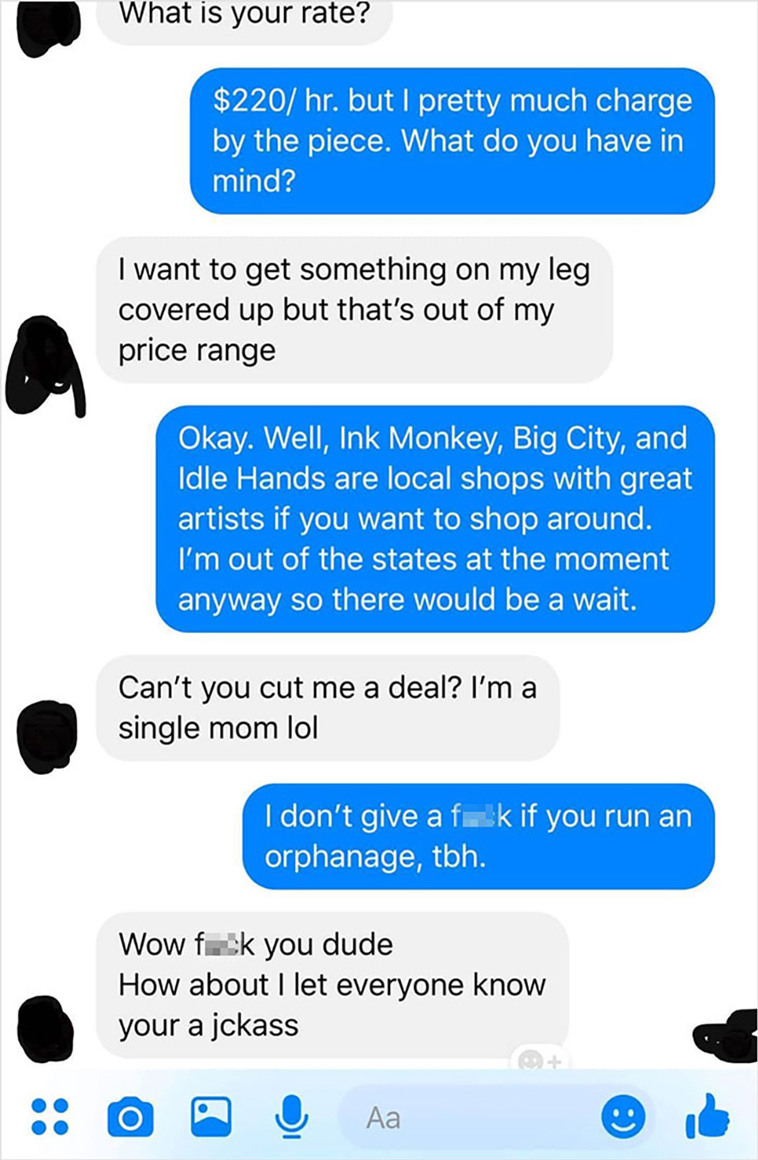Open the emoji picker smiley
This screenshot has width=758, height=1160.
623,1117
